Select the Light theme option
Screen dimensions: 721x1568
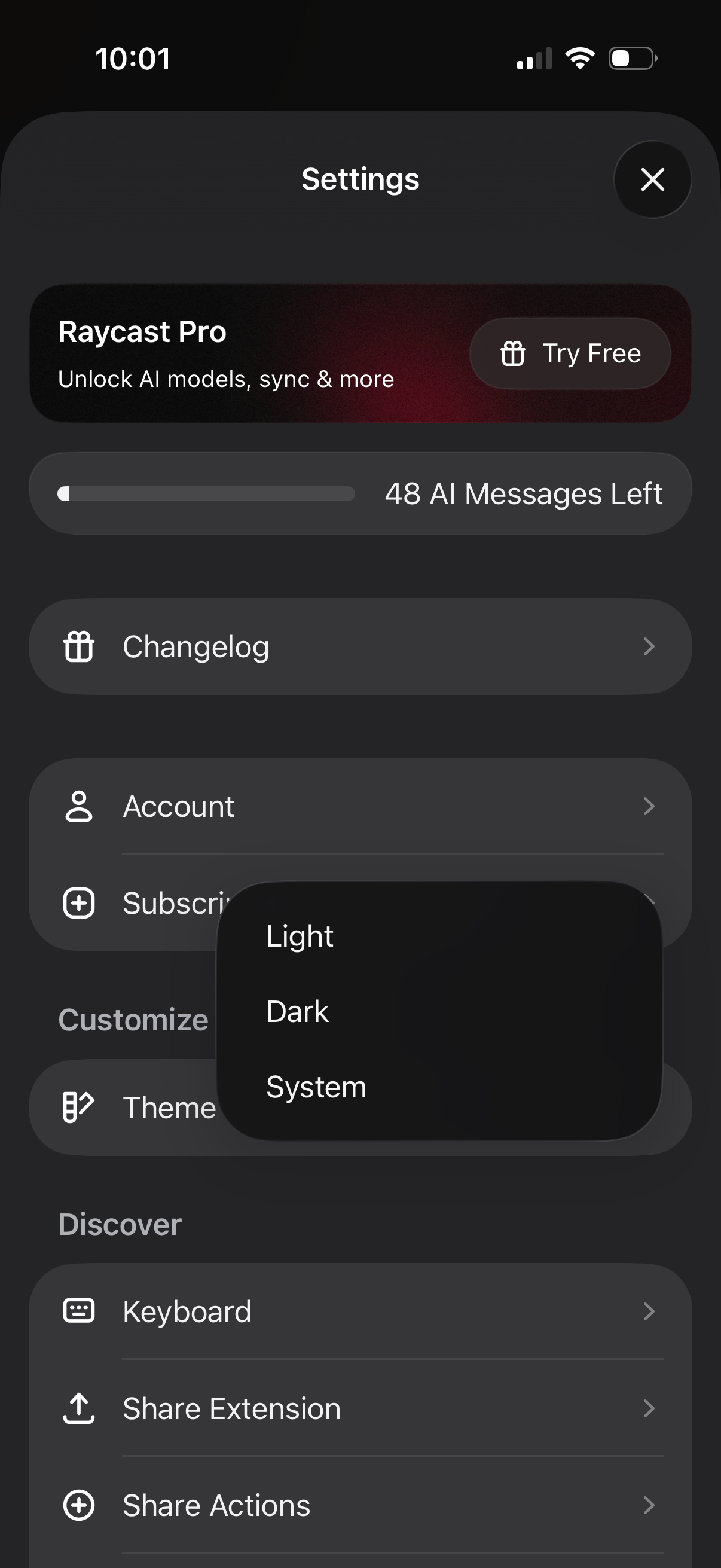click(301, 936)
